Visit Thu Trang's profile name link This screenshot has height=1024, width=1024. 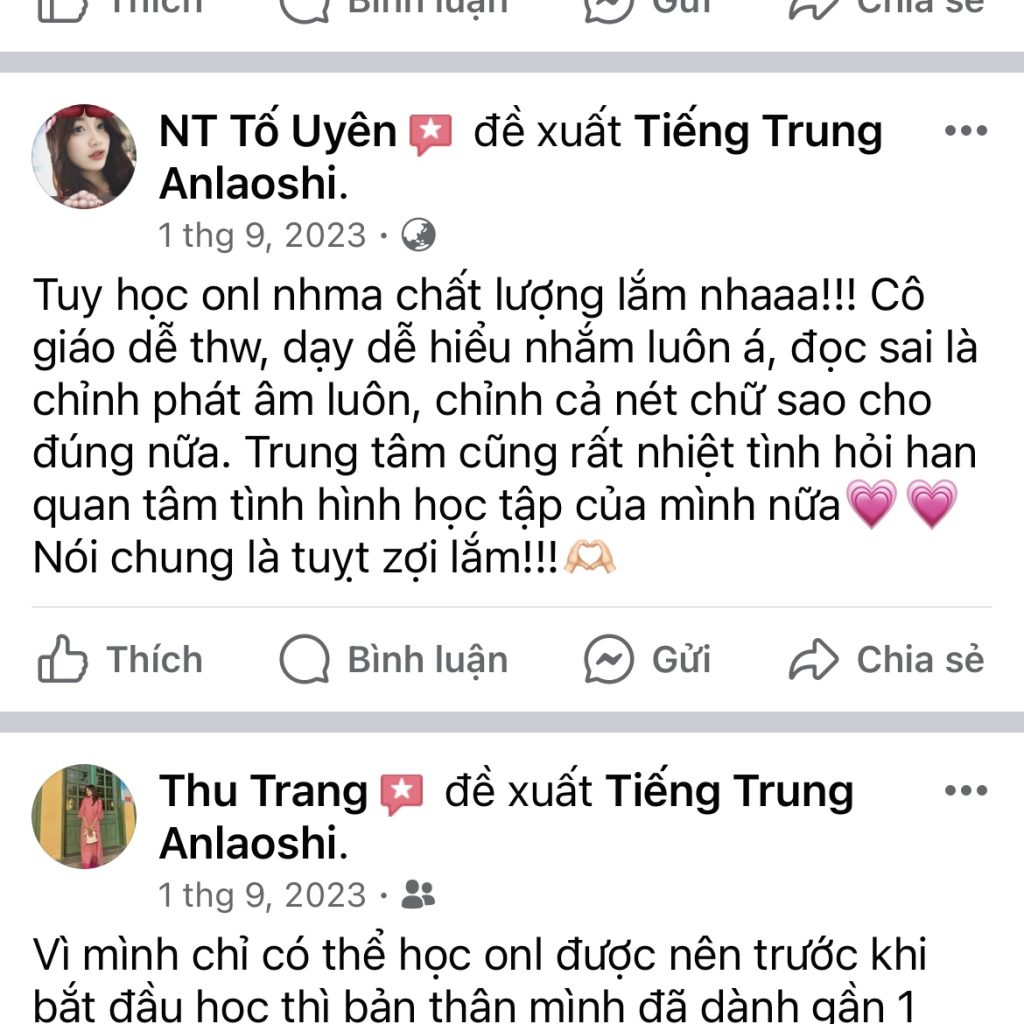264,792
